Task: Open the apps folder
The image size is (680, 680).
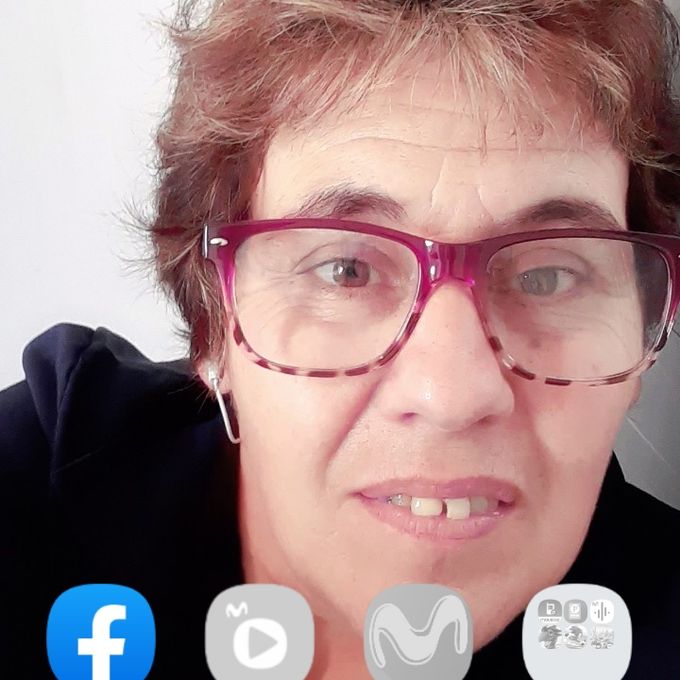Action: pos(576,635)
